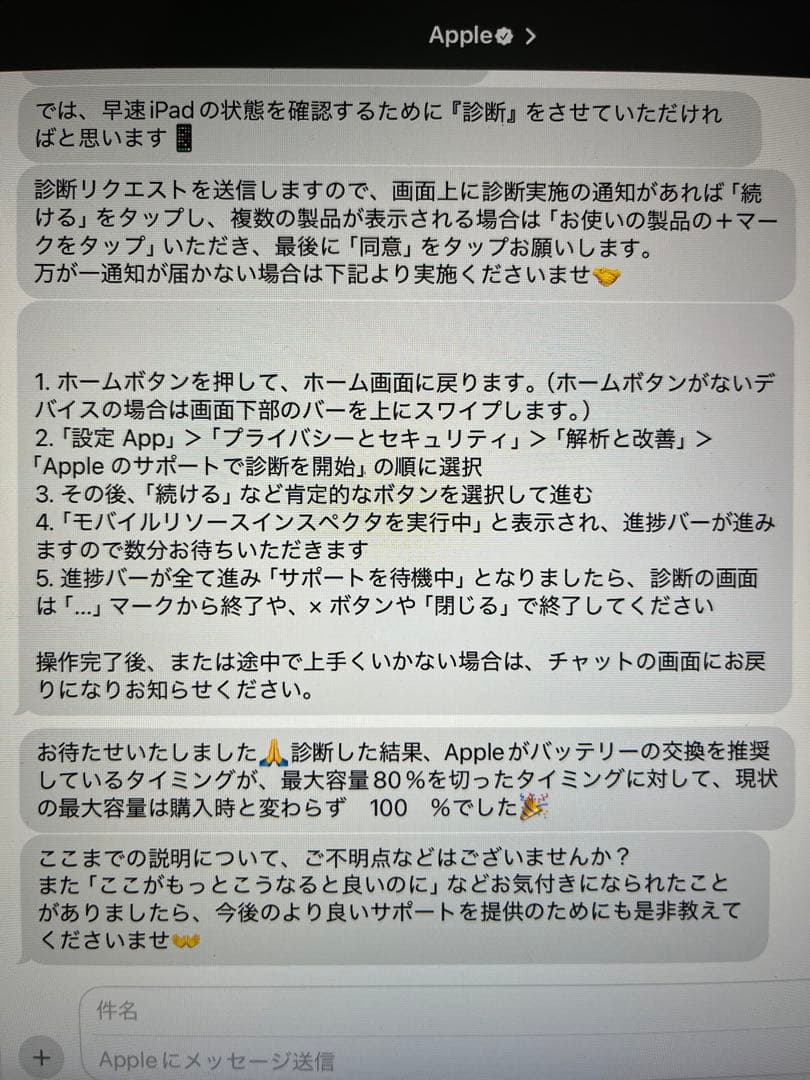The image size is (810, 1080).
Task: Select the message bubble explaining 診断 steps 1-5
Action: point(400,500)
